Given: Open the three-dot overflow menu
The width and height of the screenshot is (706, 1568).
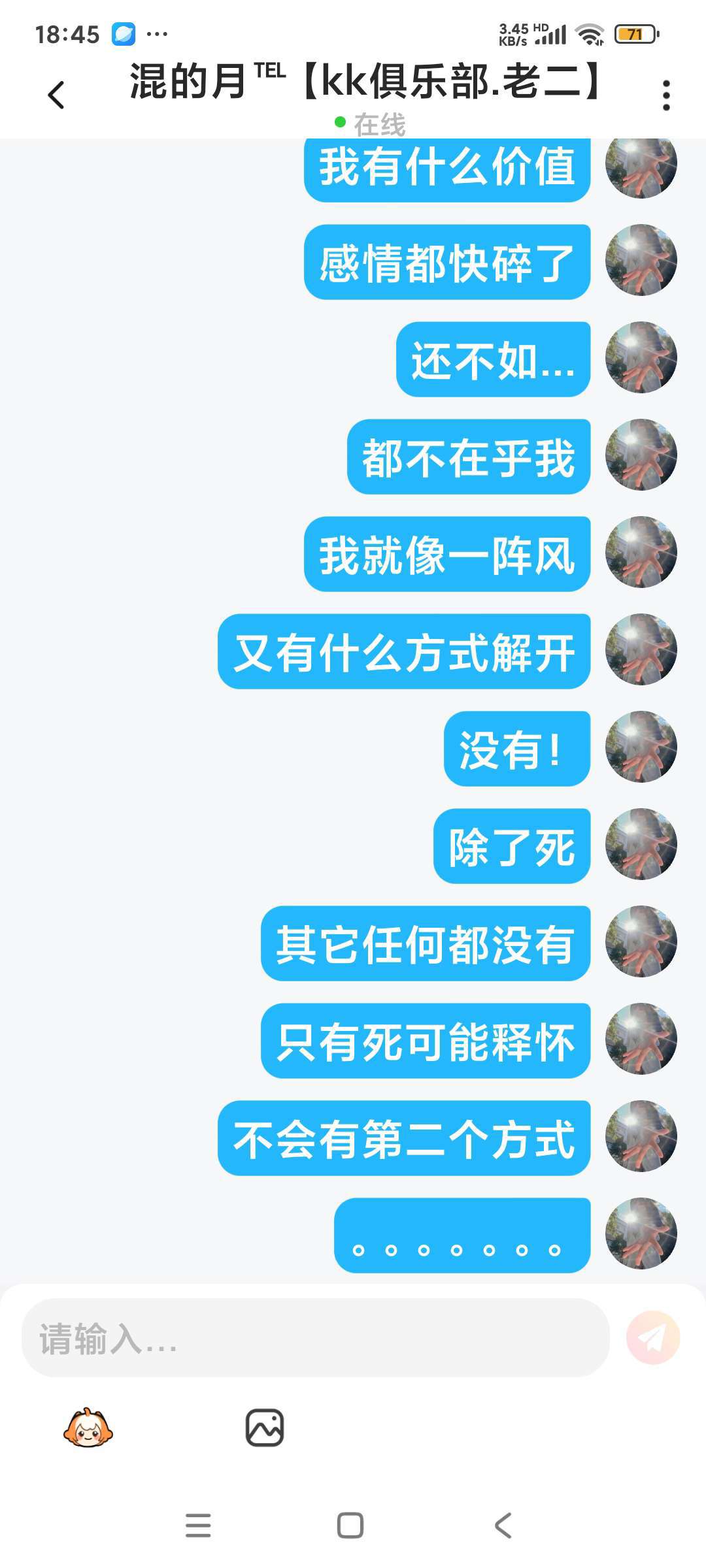Looking at the screenshot, I should point(665,95).
